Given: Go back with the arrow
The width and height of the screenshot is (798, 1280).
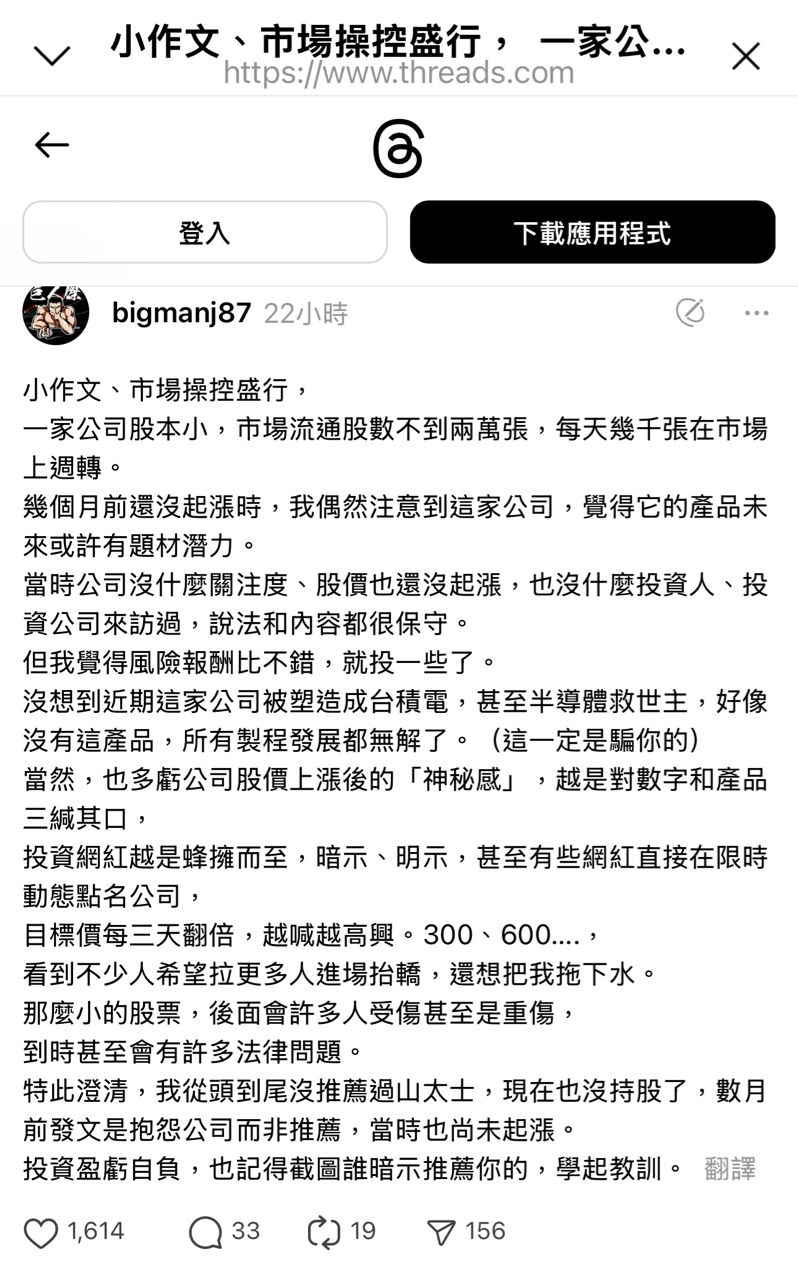Looking at the screenshot, I should click(x=52, y=146).
